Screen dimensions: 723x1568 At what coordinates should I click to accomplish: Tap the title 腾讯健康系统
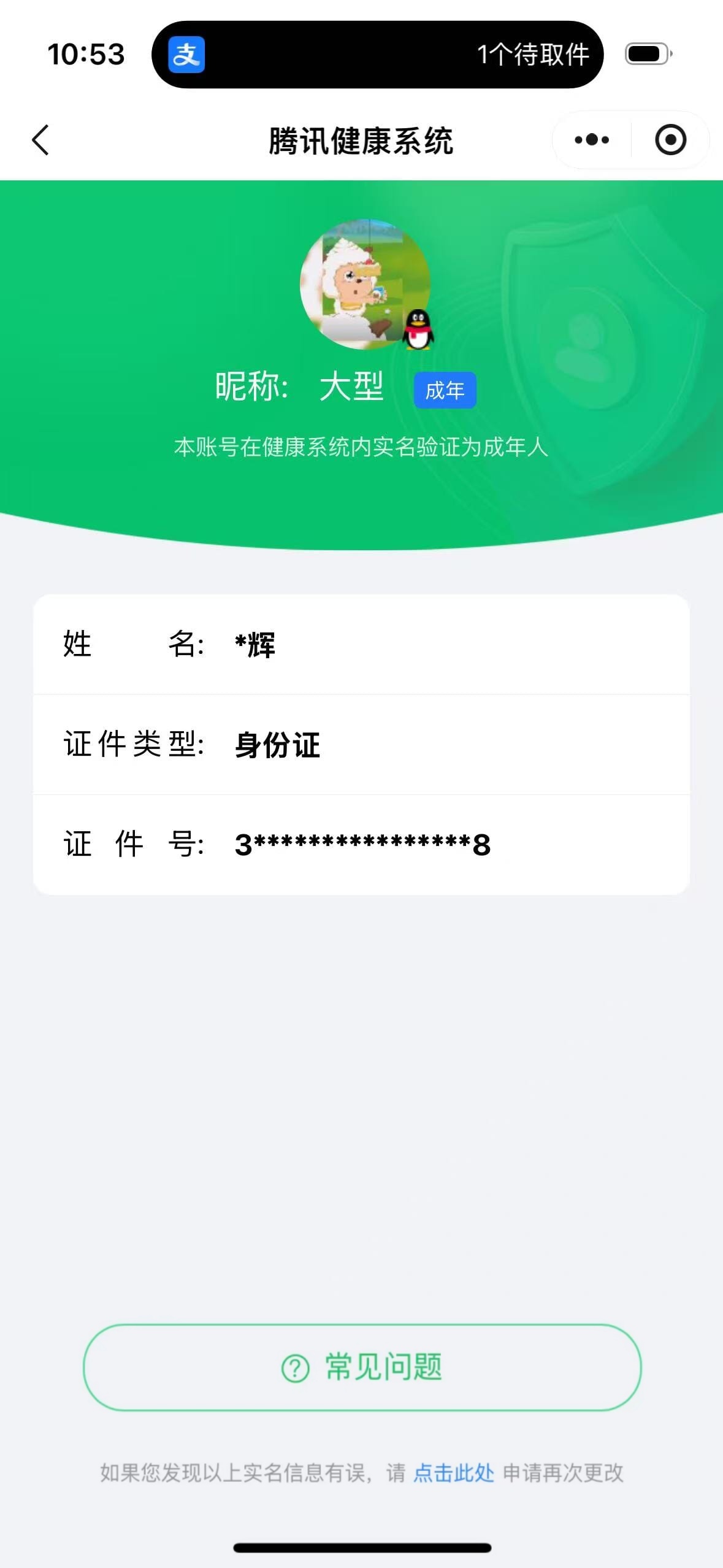(361, 139)
